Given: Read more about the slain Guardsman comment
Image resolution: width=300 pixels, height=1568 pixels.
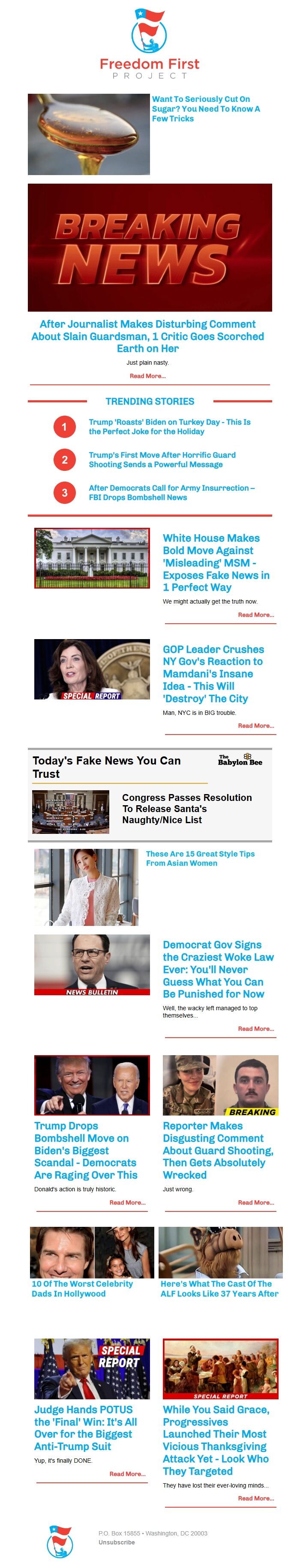Looking at the screenshot, I should [147, 375].
